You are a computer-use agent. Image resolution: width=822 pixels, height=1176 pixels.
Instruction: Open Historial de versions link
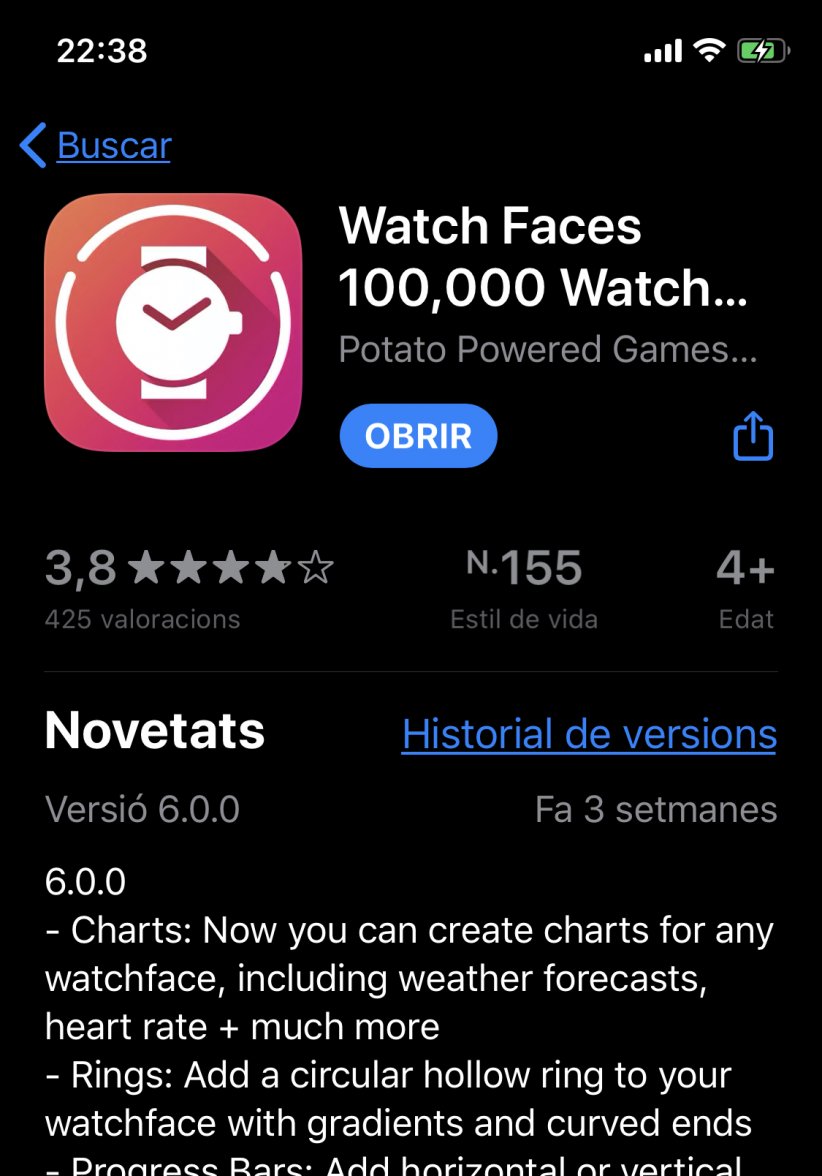point(589,734)
